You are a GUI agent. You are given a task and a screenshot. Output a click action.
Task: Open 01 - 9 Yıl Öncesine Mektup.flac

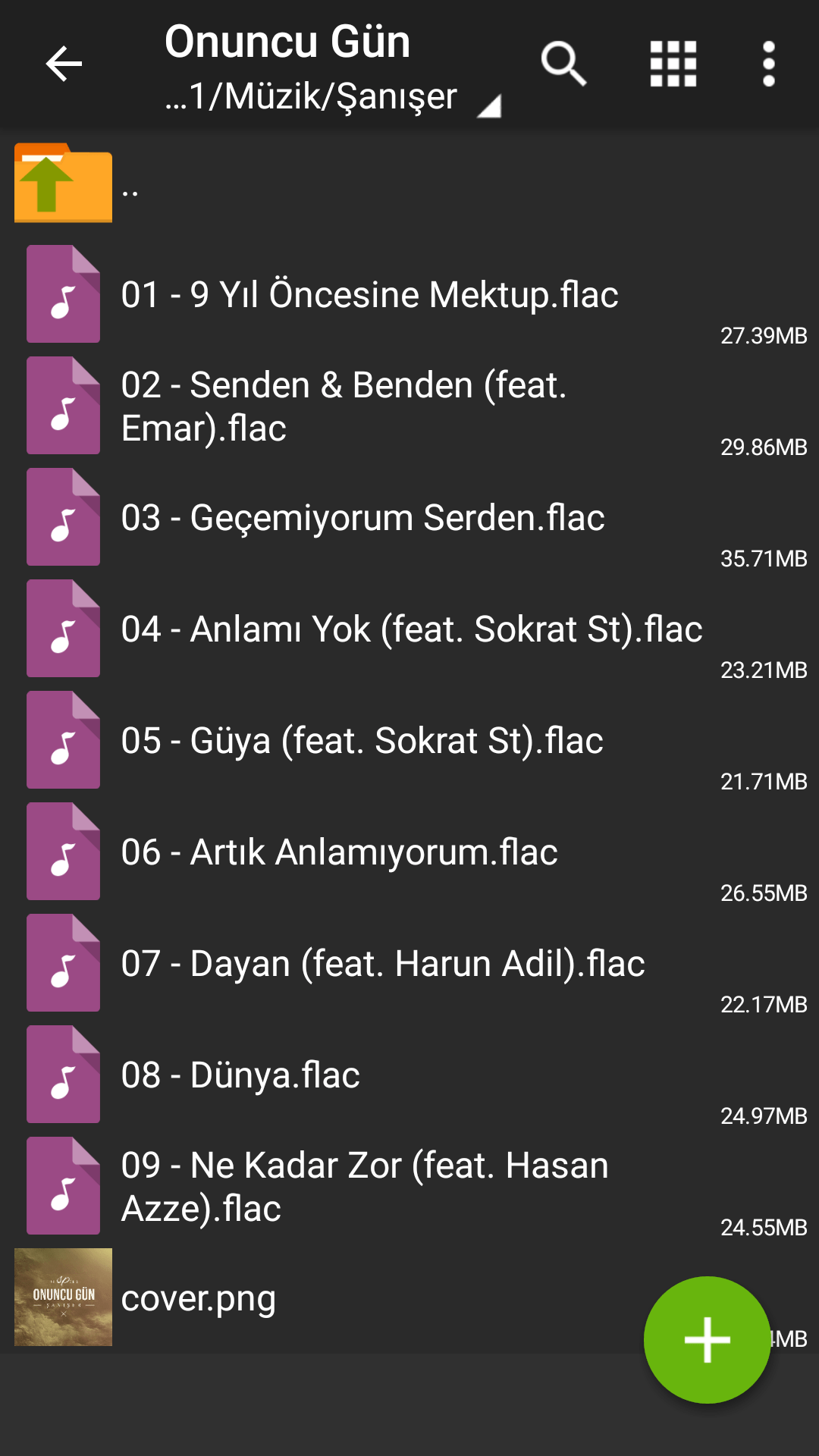coord(369,295)
